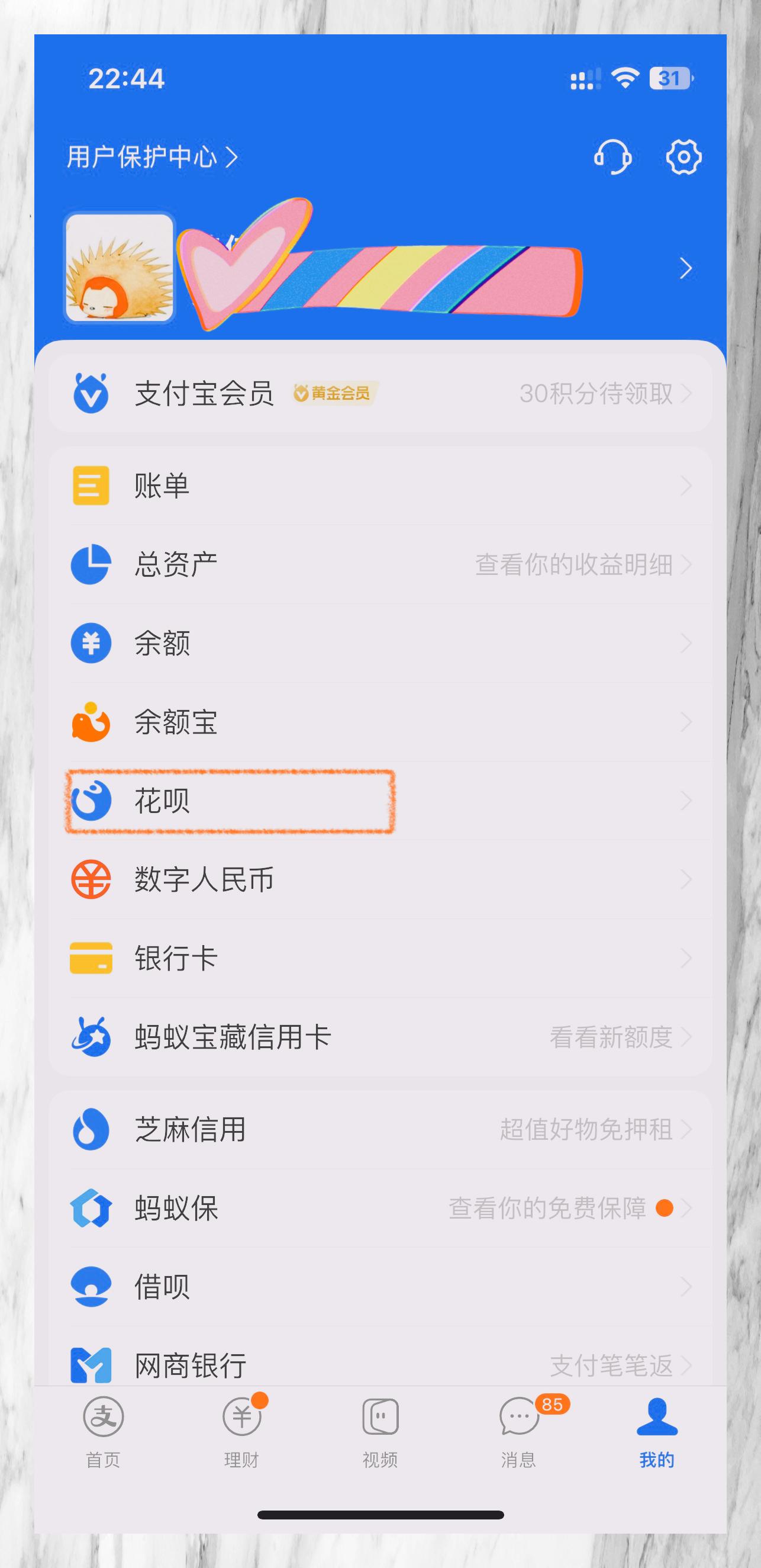Open the settings gear icon
This screenshot has width=761, height=1568.
(683, 157)
